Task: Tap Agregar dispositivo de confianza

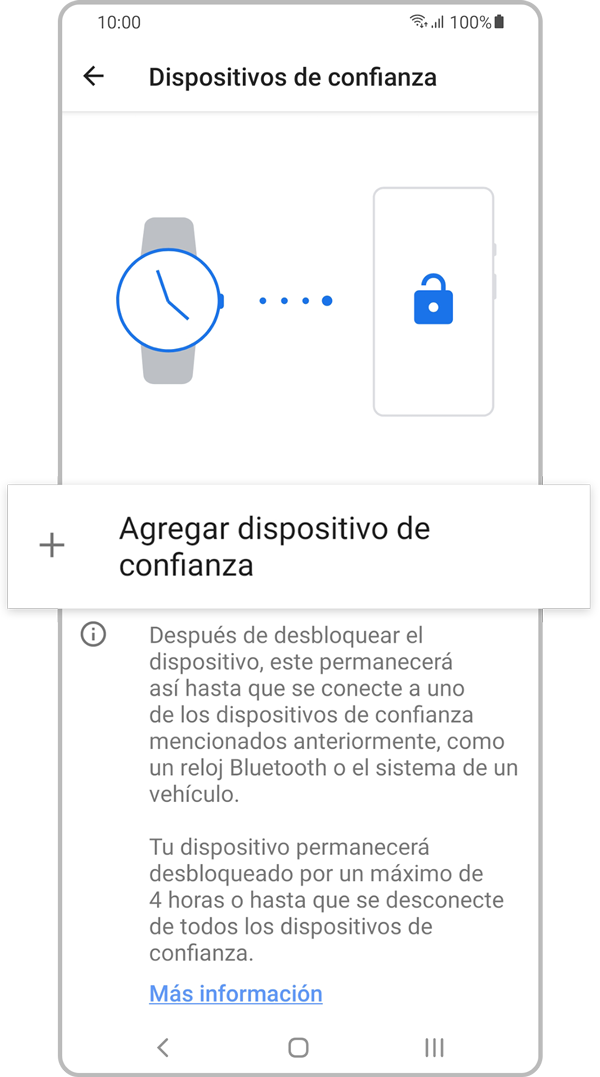Action: [x=273, y=546]
